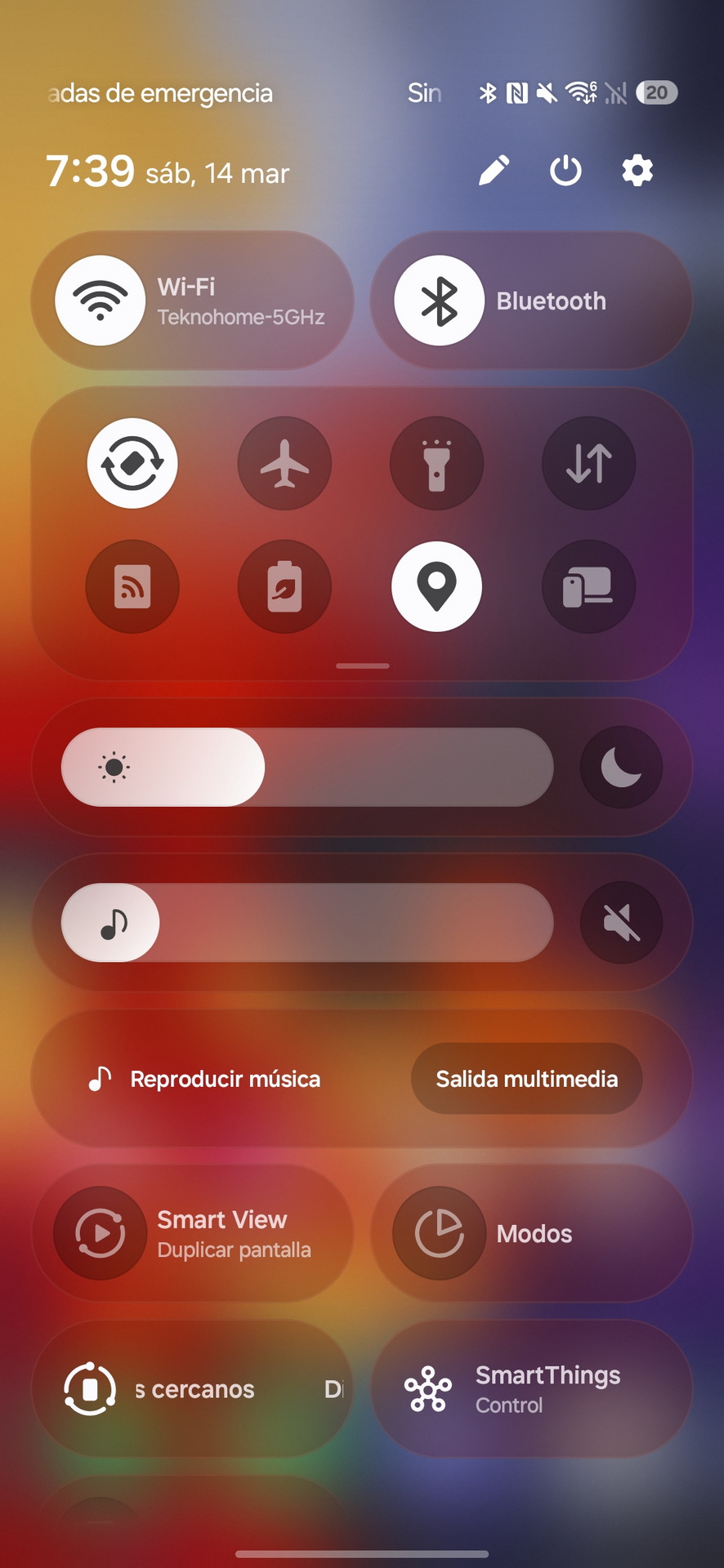Image resolution: width=724 pixels, height=1568 pixels.
Task: Enable mobile data
Action: point(588,463)
